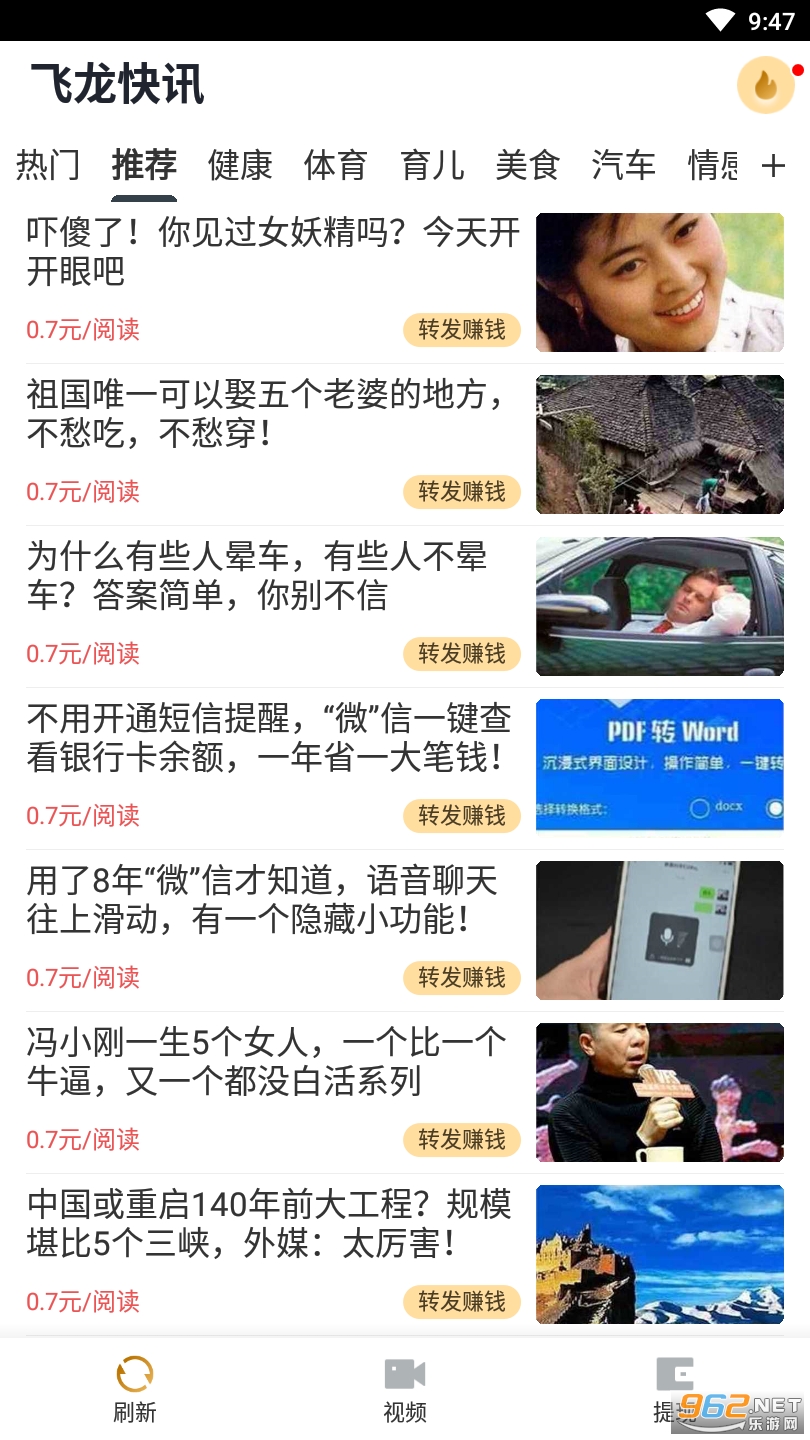Tap 转发赚钱 on the 女妖精 article
810x1440 pixels.
(x=462, y=330)
